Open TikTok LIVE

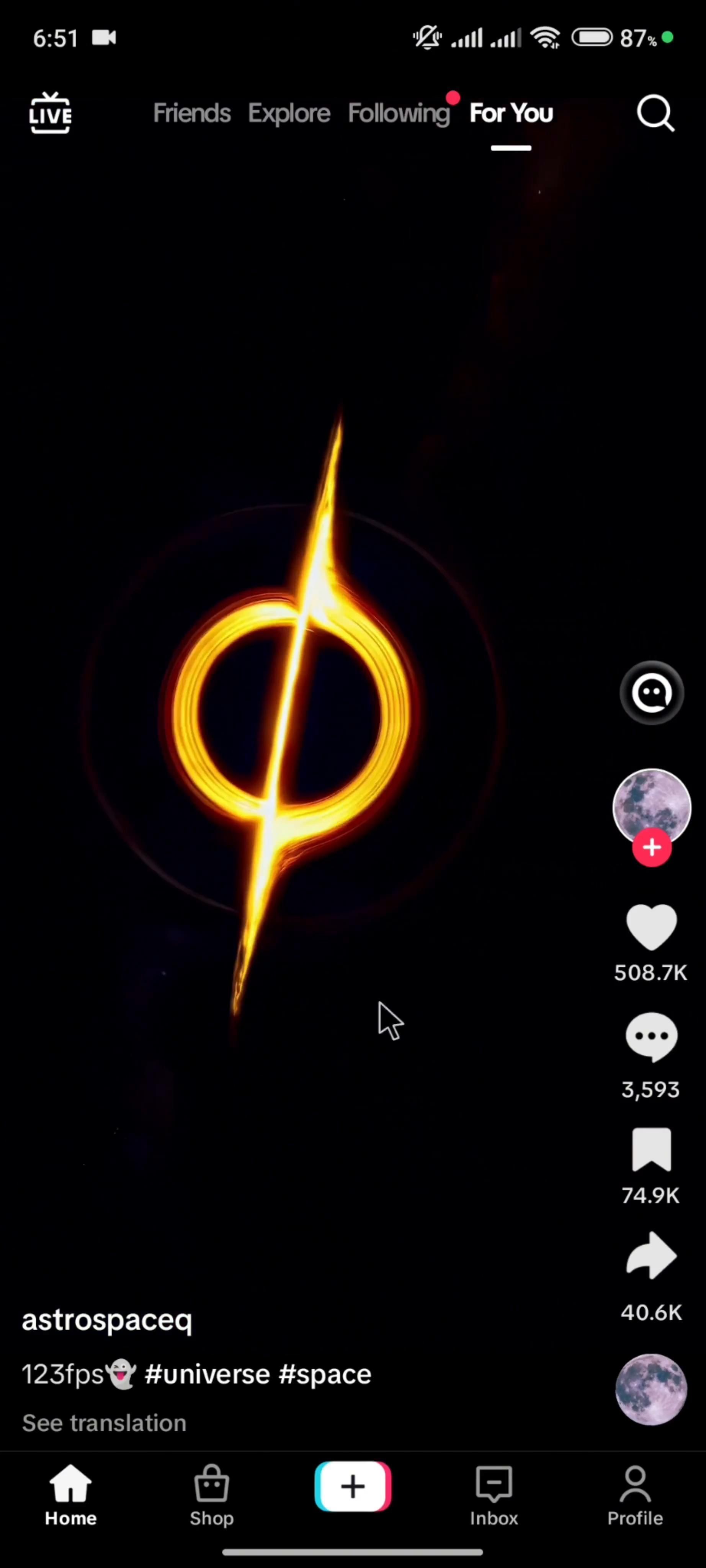click(x=51, y=113)
